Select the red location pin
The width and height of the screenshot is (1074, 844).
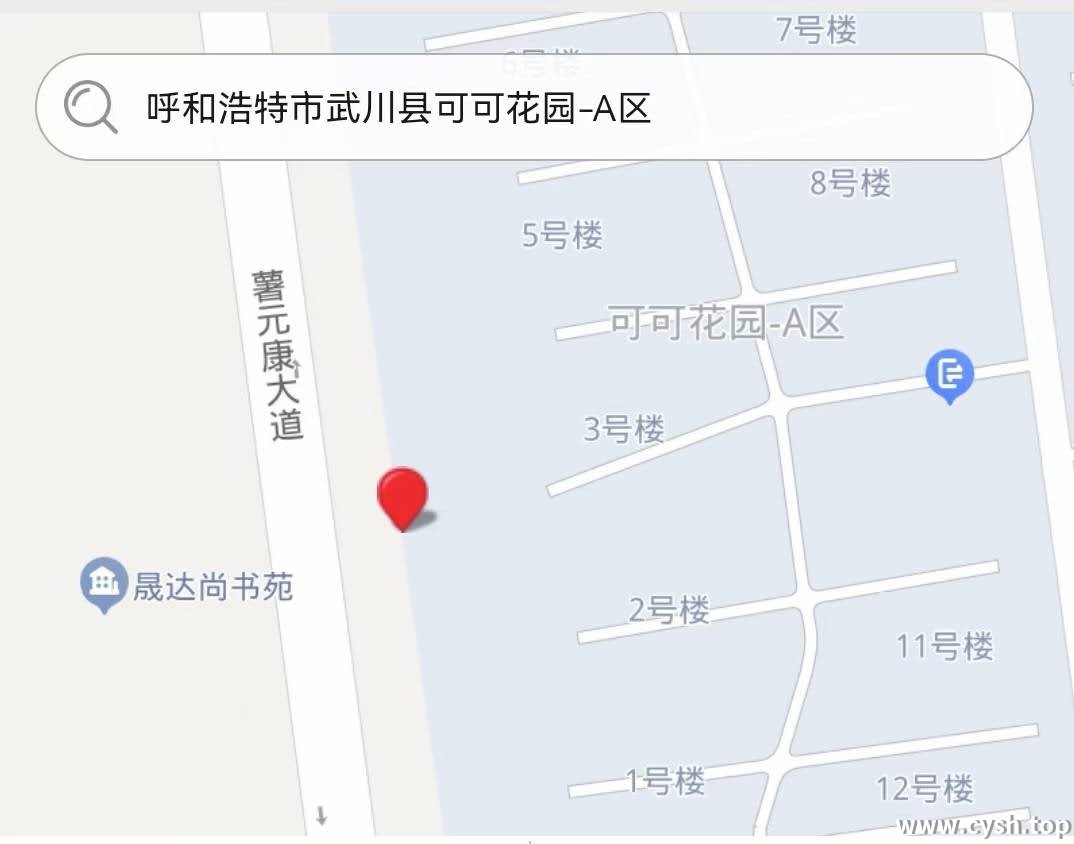[x=402, y=496]
